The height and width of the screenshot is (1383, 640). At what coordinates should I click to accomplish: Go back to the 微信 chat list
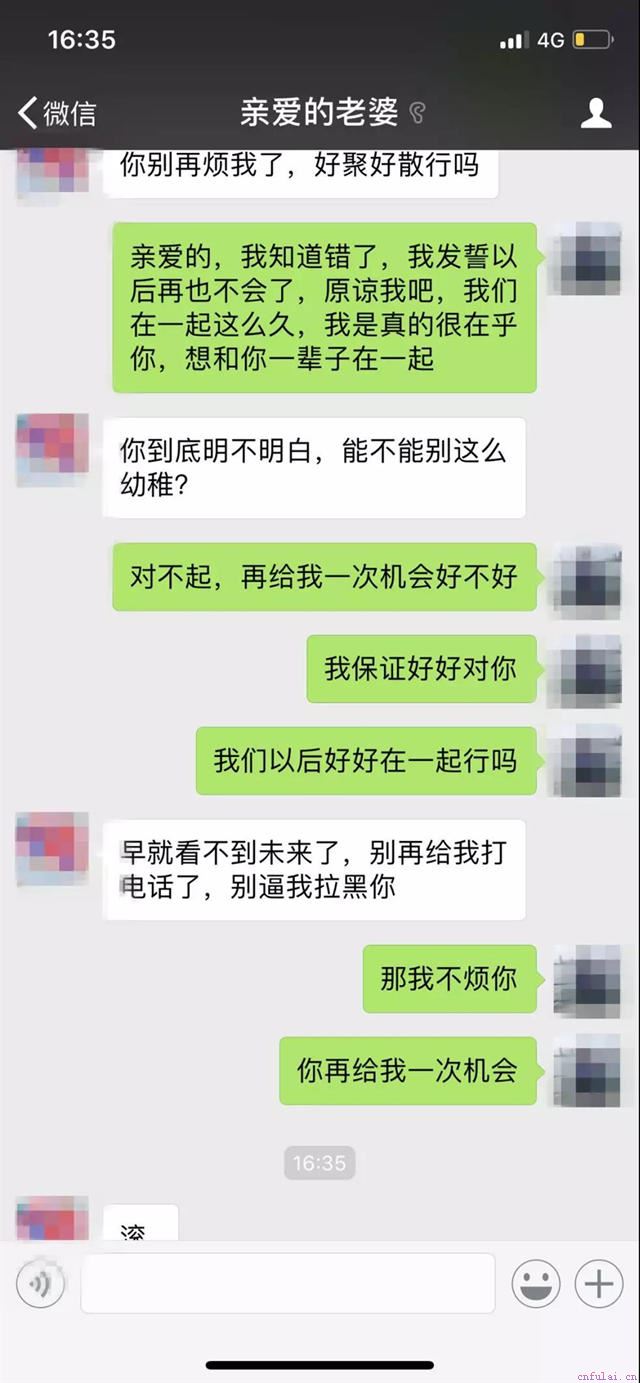point(57,113)
